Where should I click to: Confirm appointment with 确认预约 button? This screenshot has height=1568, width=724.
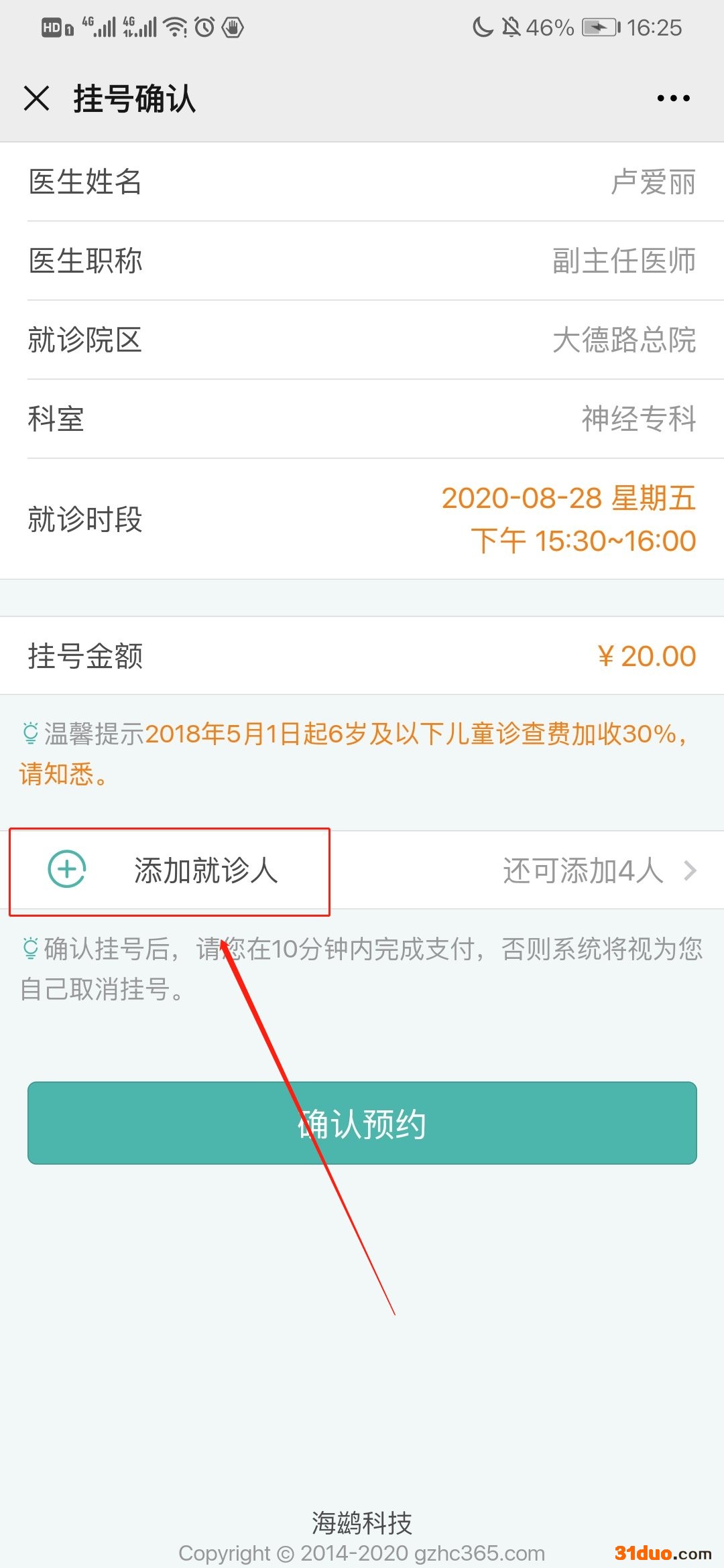pos(362,1123)
